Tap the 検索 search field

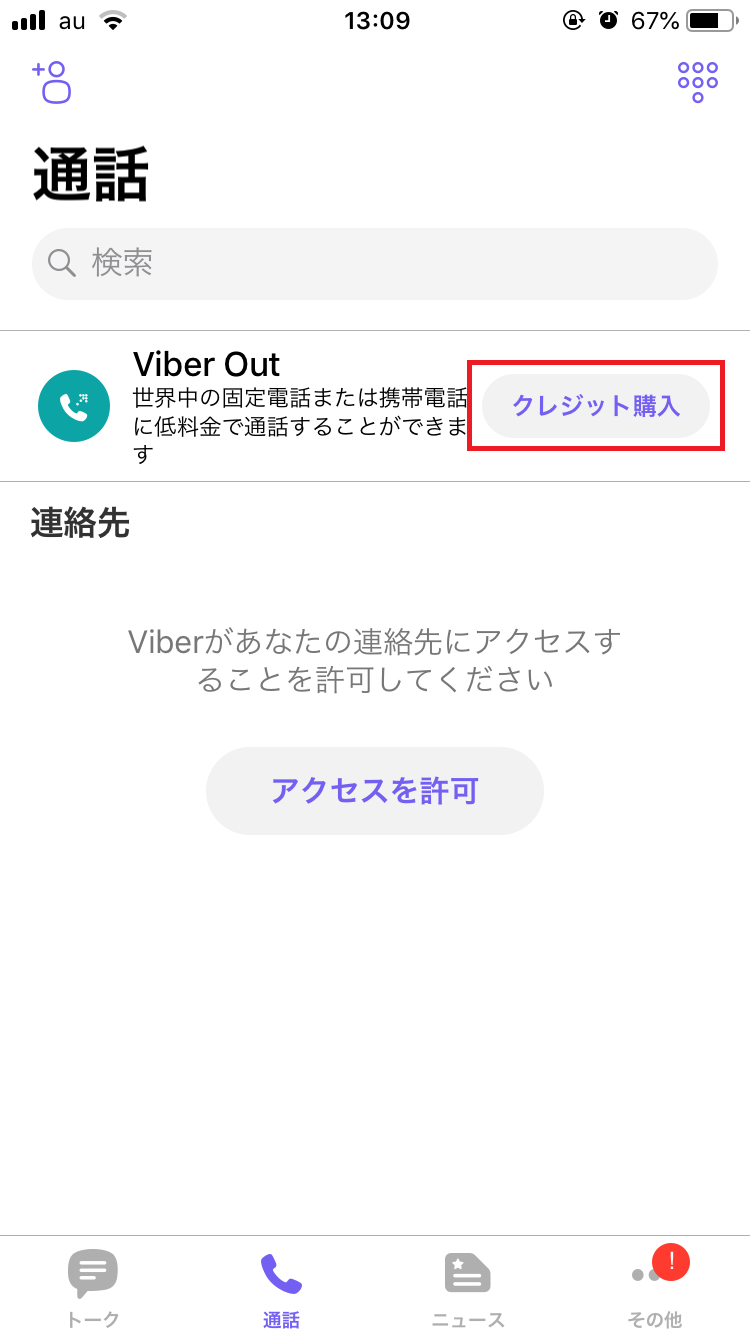pos(375,264)
